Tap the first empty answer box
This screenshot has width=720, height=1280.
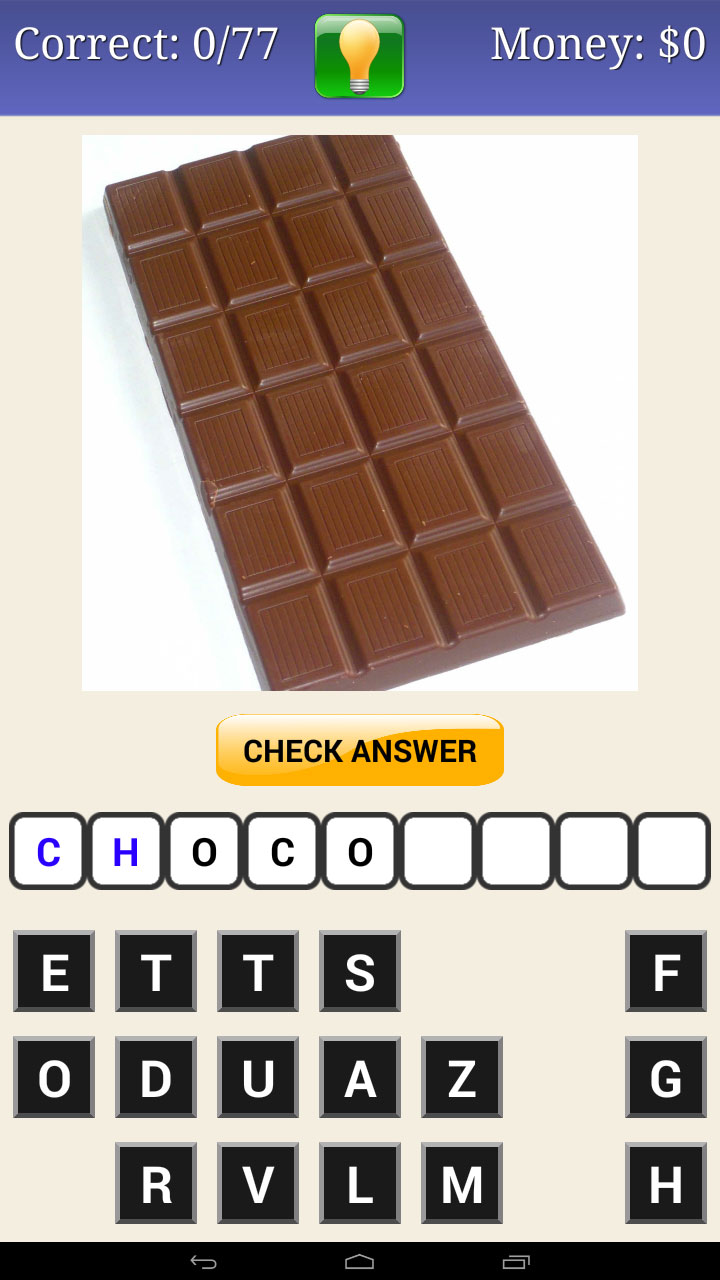[x=437, y=852]
